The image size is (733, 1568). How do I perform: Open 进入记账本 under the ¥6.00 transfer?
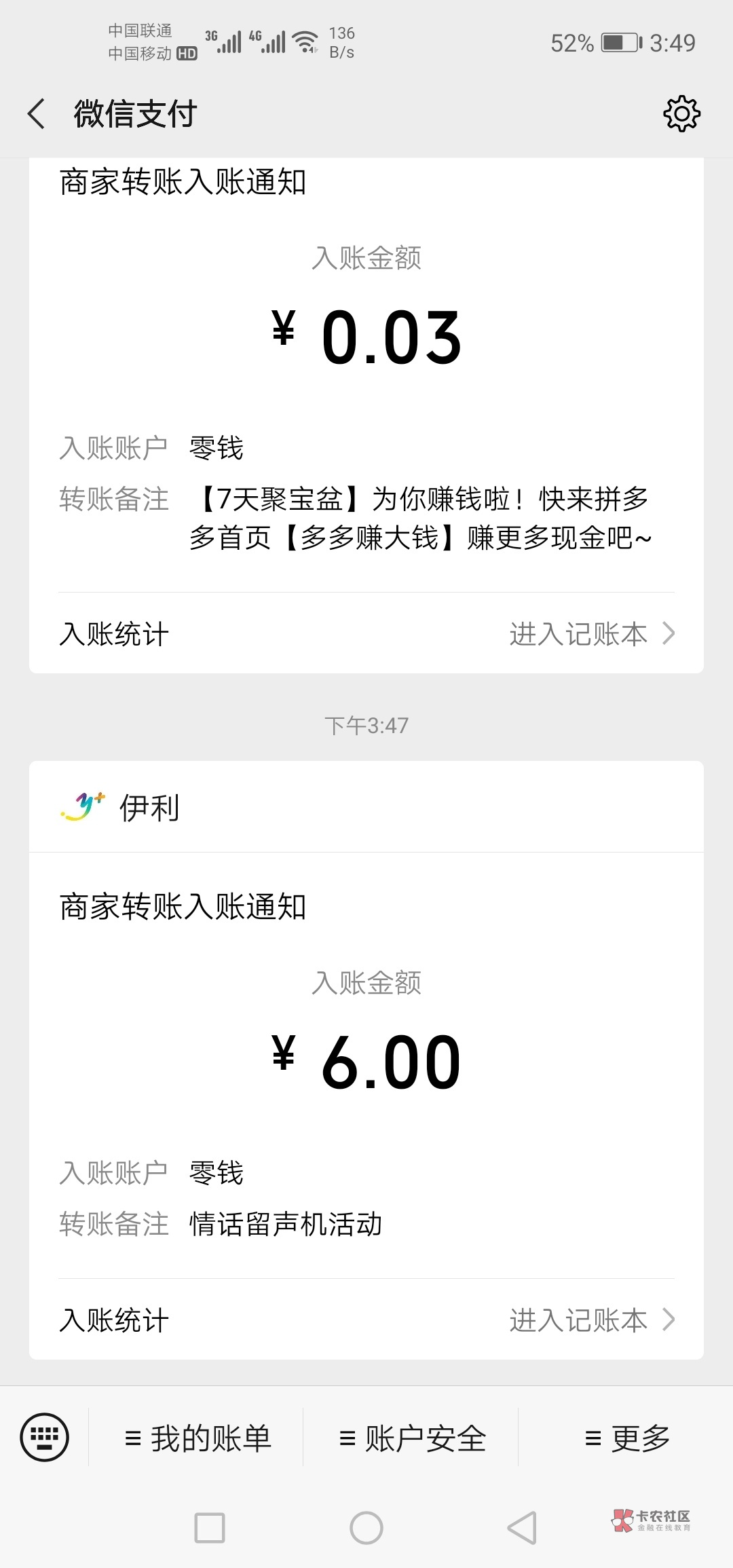pyautogui.click(x=592, y=1320)
